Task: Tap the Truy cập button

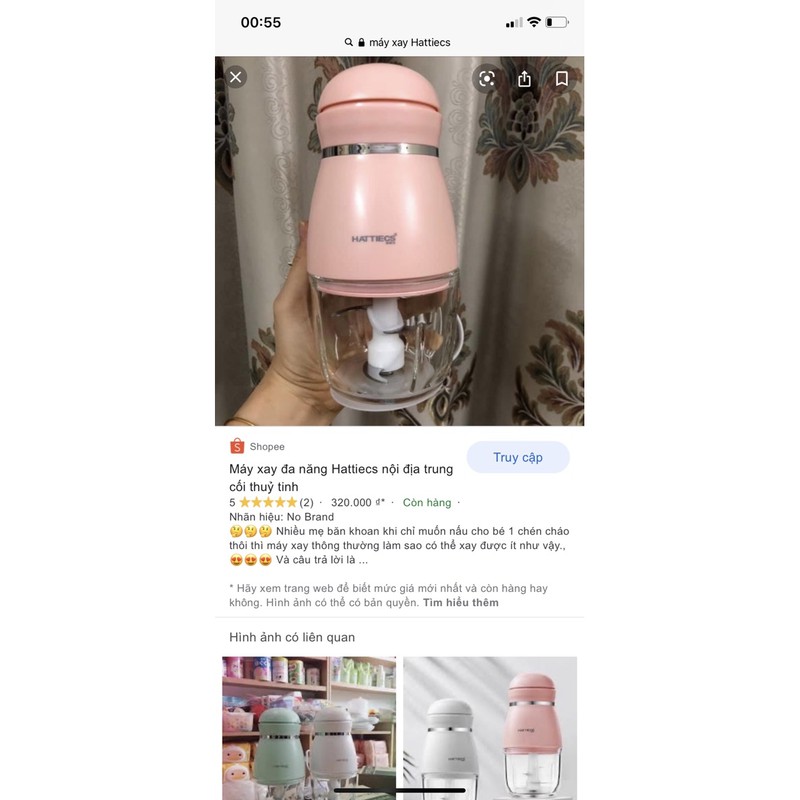Action: click(518, 457)
